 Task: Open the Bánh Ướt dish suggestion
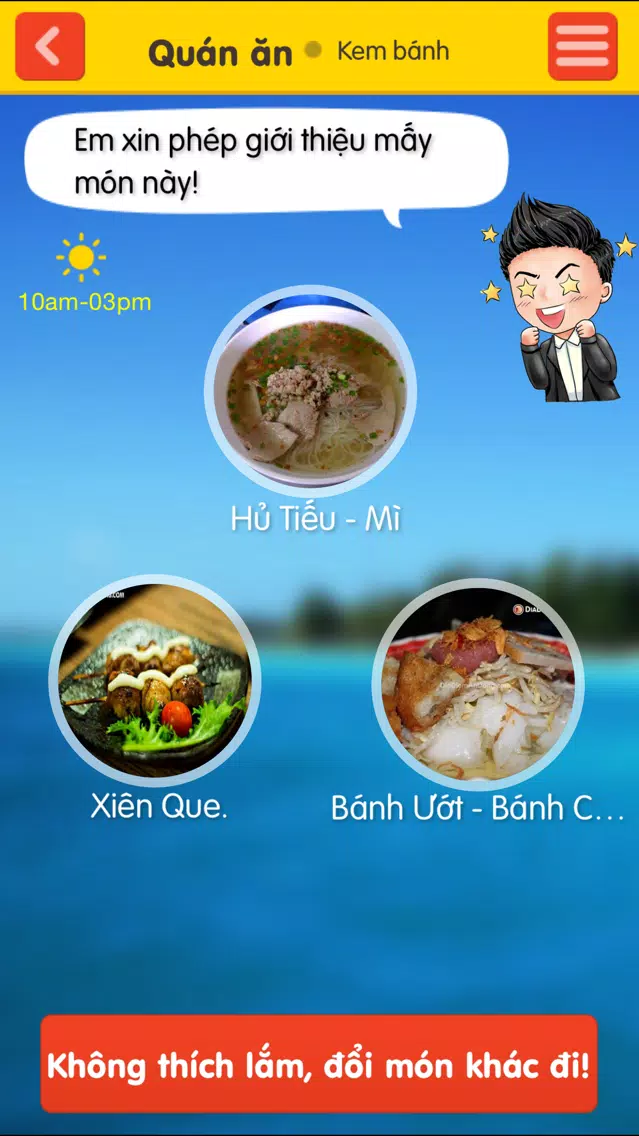(478, 684)
